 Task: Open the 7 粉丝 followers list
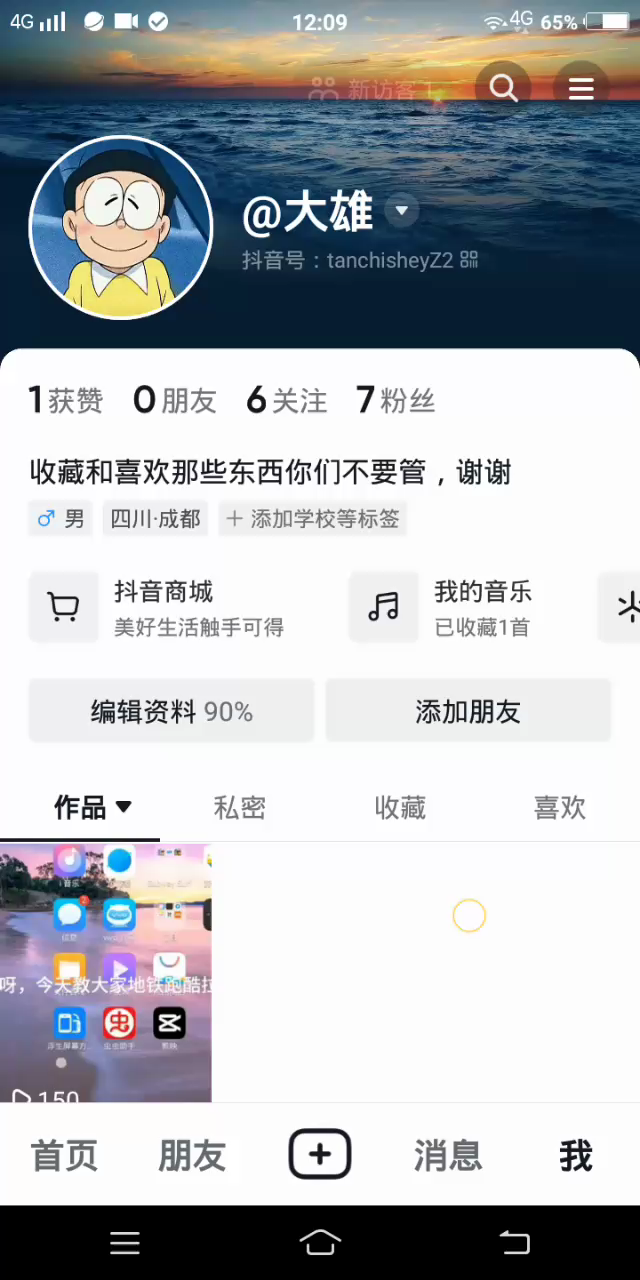coord(396,401)
